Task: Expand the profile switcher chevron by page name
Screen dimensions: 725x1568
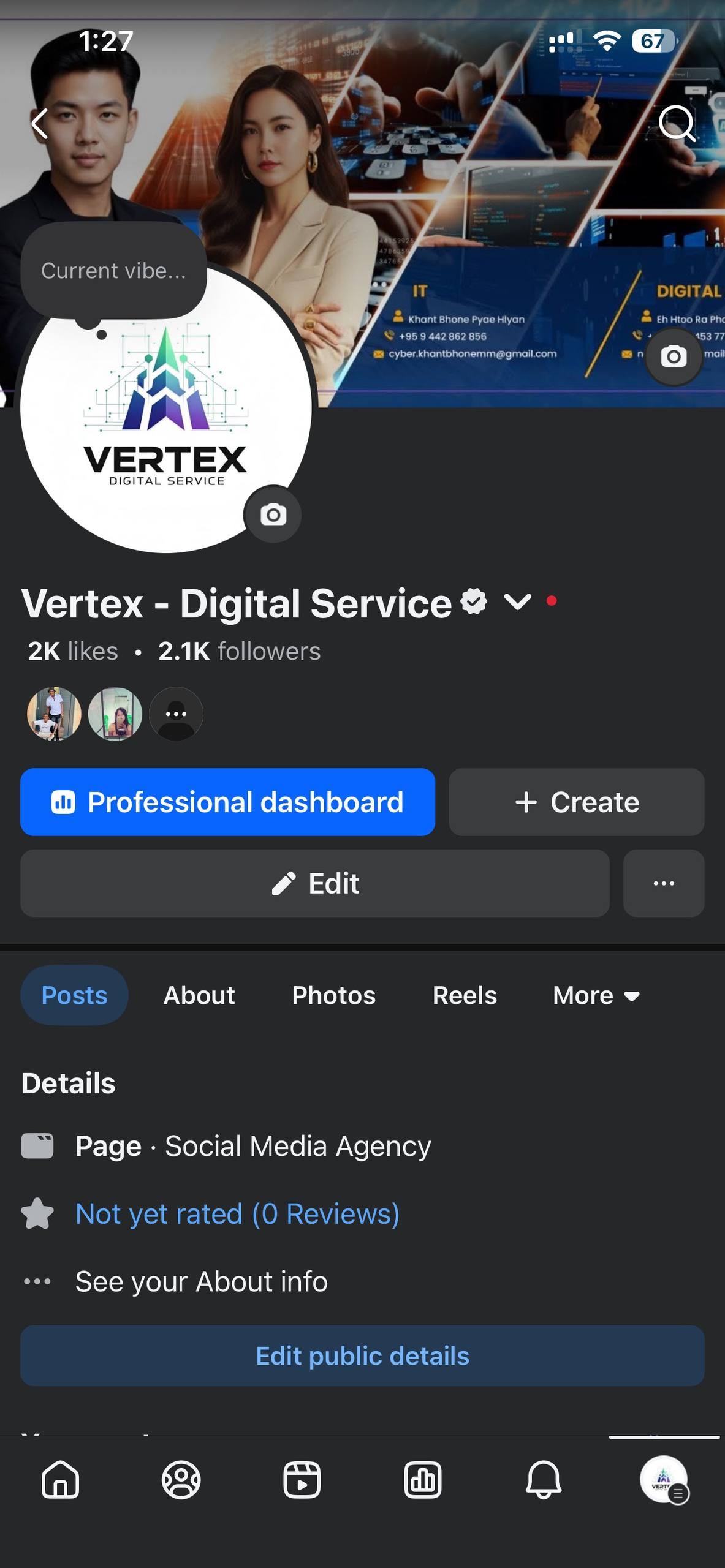Action: 517,602
